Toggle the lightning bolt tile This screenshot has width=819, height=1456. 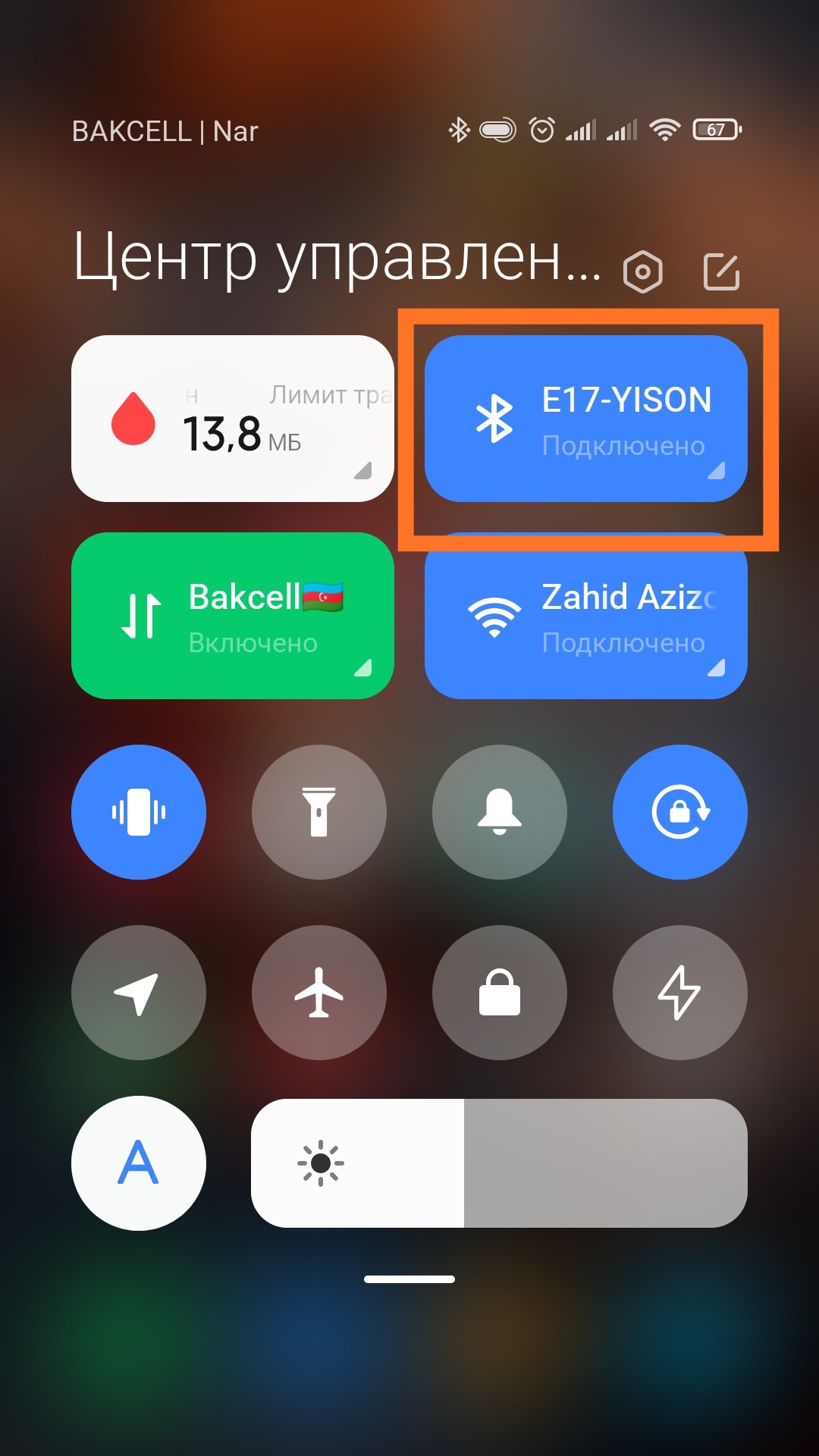pyautogui.click(x=680, y=993)
